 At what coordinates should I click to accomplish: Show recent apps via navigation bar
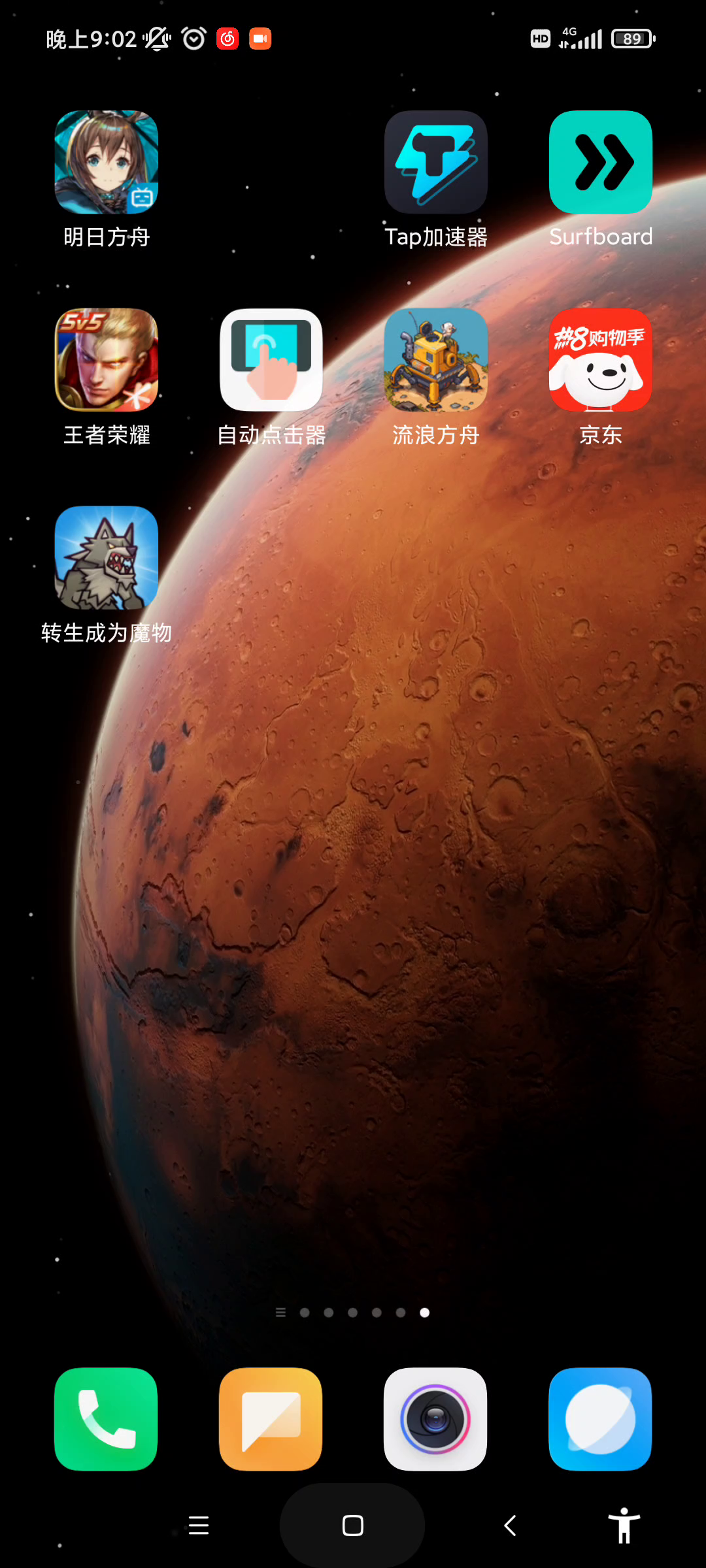click(x=199, y=1526)
